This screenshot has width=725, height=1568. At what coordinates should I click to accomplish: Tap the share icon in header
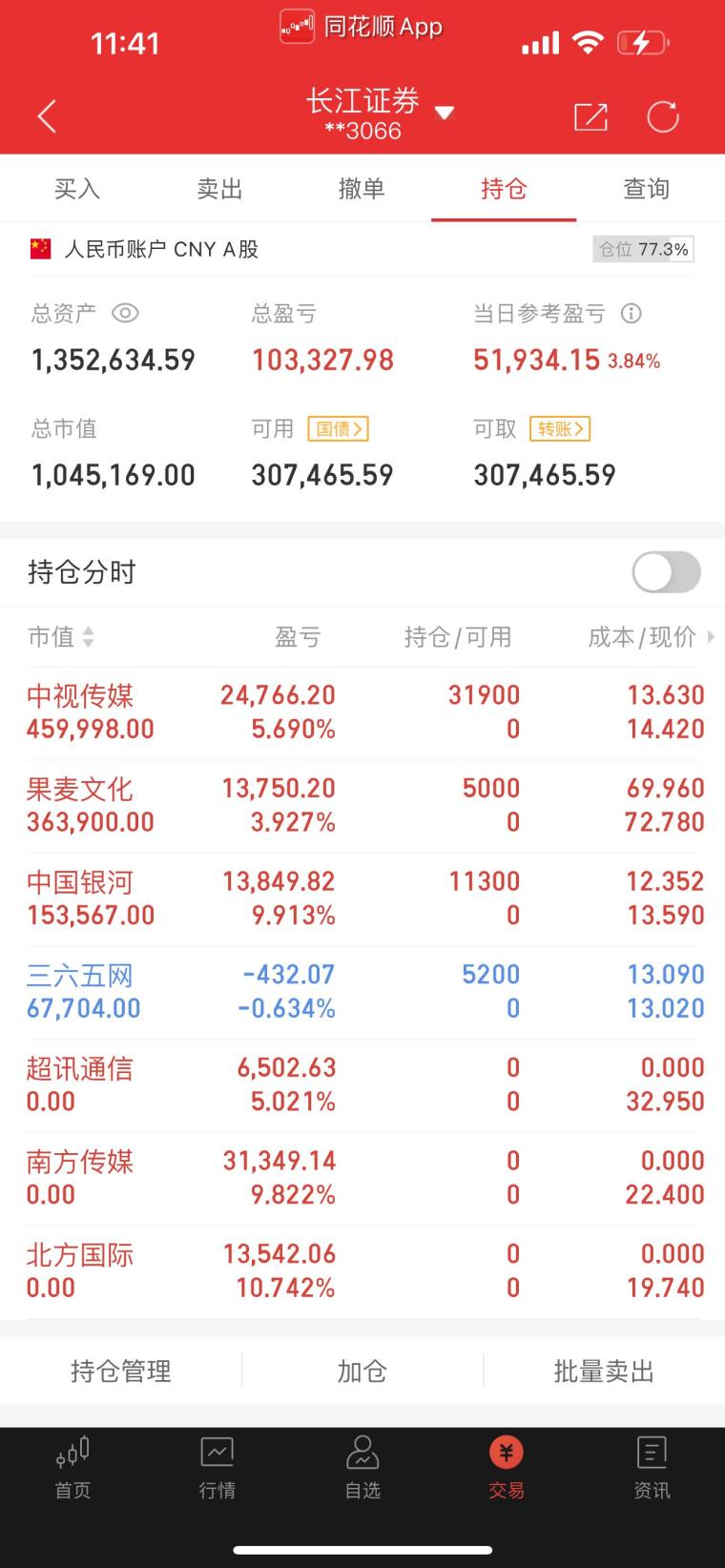coord(590,116)
